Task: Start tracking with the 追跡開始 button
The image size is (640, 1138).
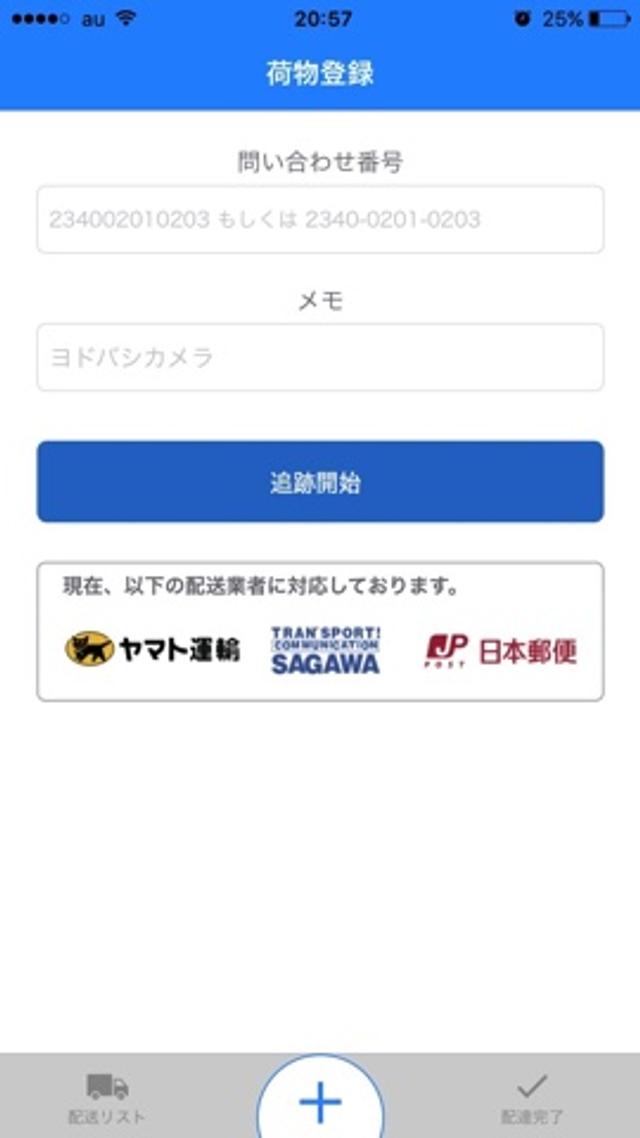Action: coord(320,482)
